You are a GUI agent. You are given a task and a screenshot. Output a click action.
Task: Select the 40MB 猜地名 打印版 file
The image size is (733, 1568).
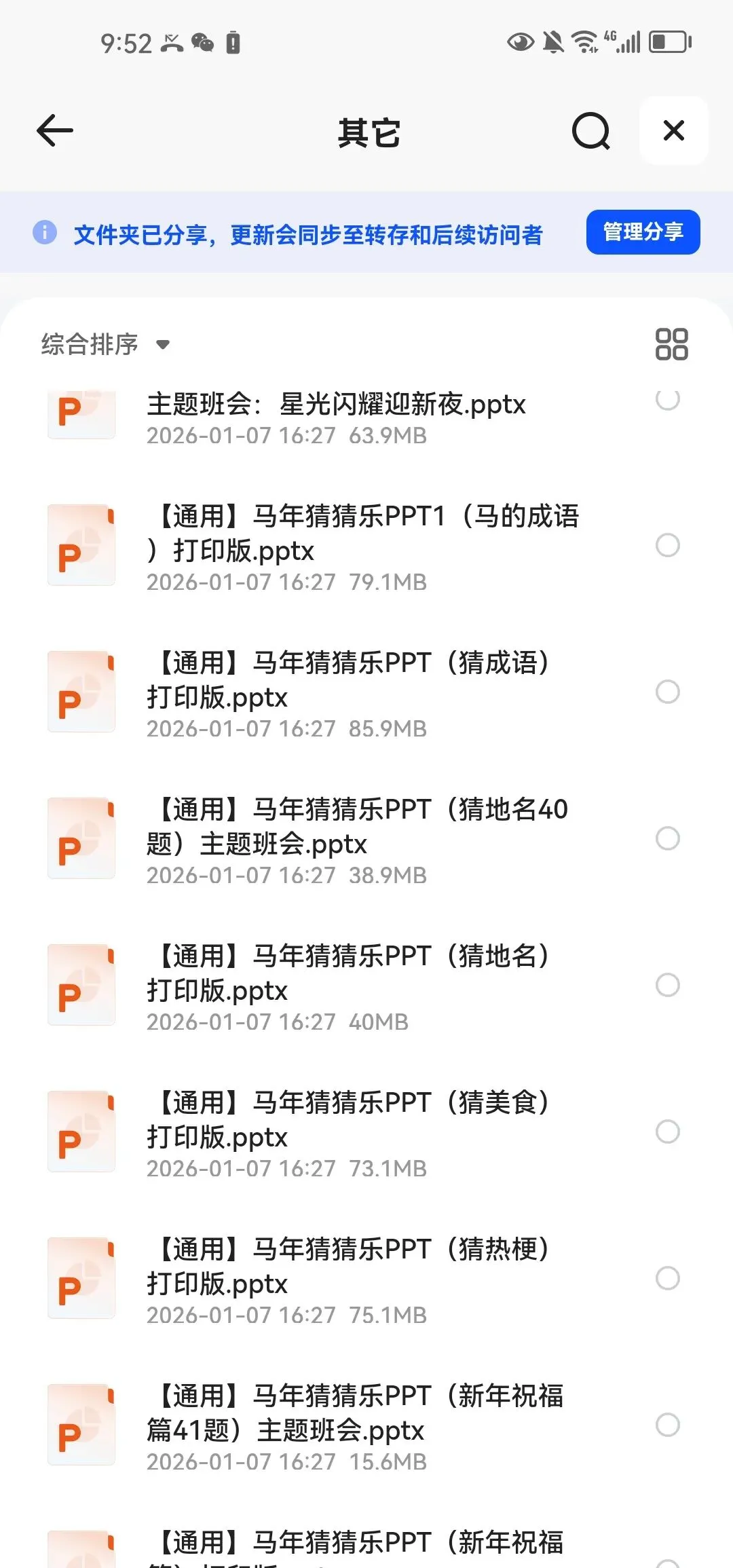[x=667, y=985]
